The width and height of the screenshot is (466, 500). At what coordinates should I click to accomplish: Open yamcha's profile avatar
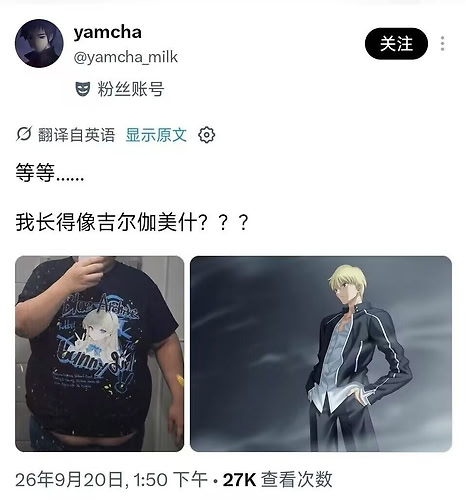pyautogui.click(x=39, y=43)
